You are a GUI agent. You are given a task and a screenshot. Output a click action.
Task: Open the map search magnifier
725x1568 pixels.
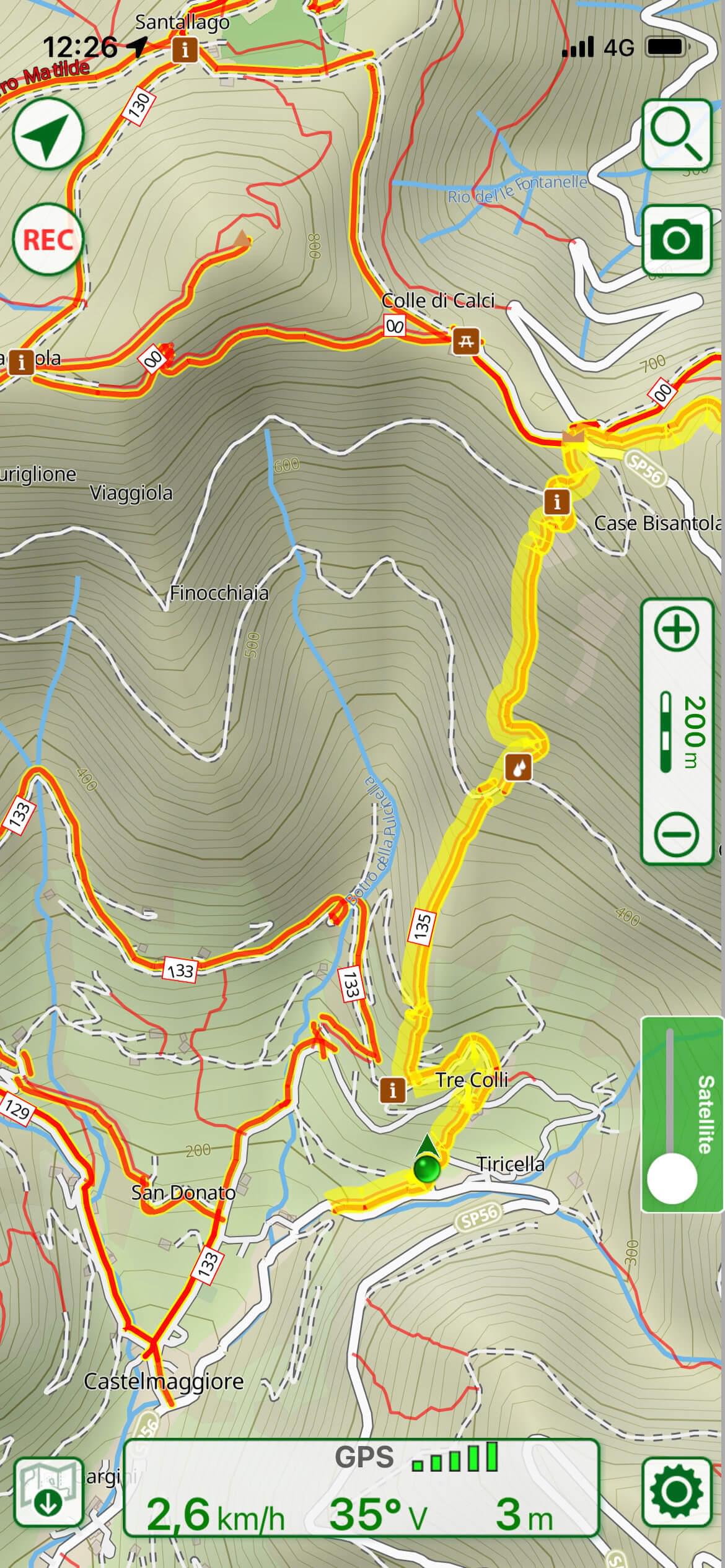click(676, 134)
